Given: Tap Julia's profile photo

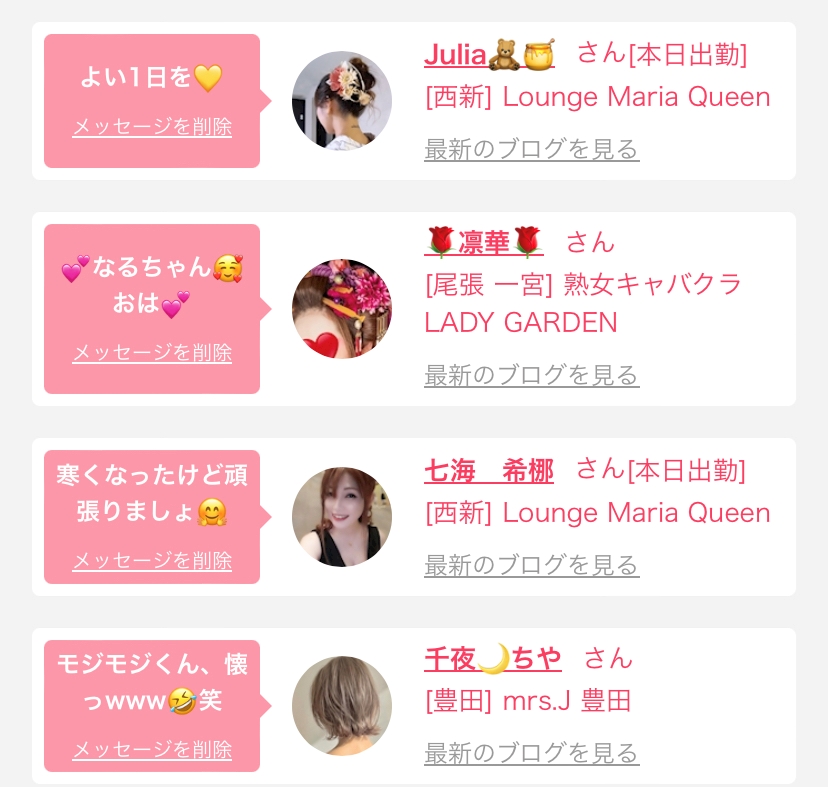Looking at the screenshot, I should 342,101.
